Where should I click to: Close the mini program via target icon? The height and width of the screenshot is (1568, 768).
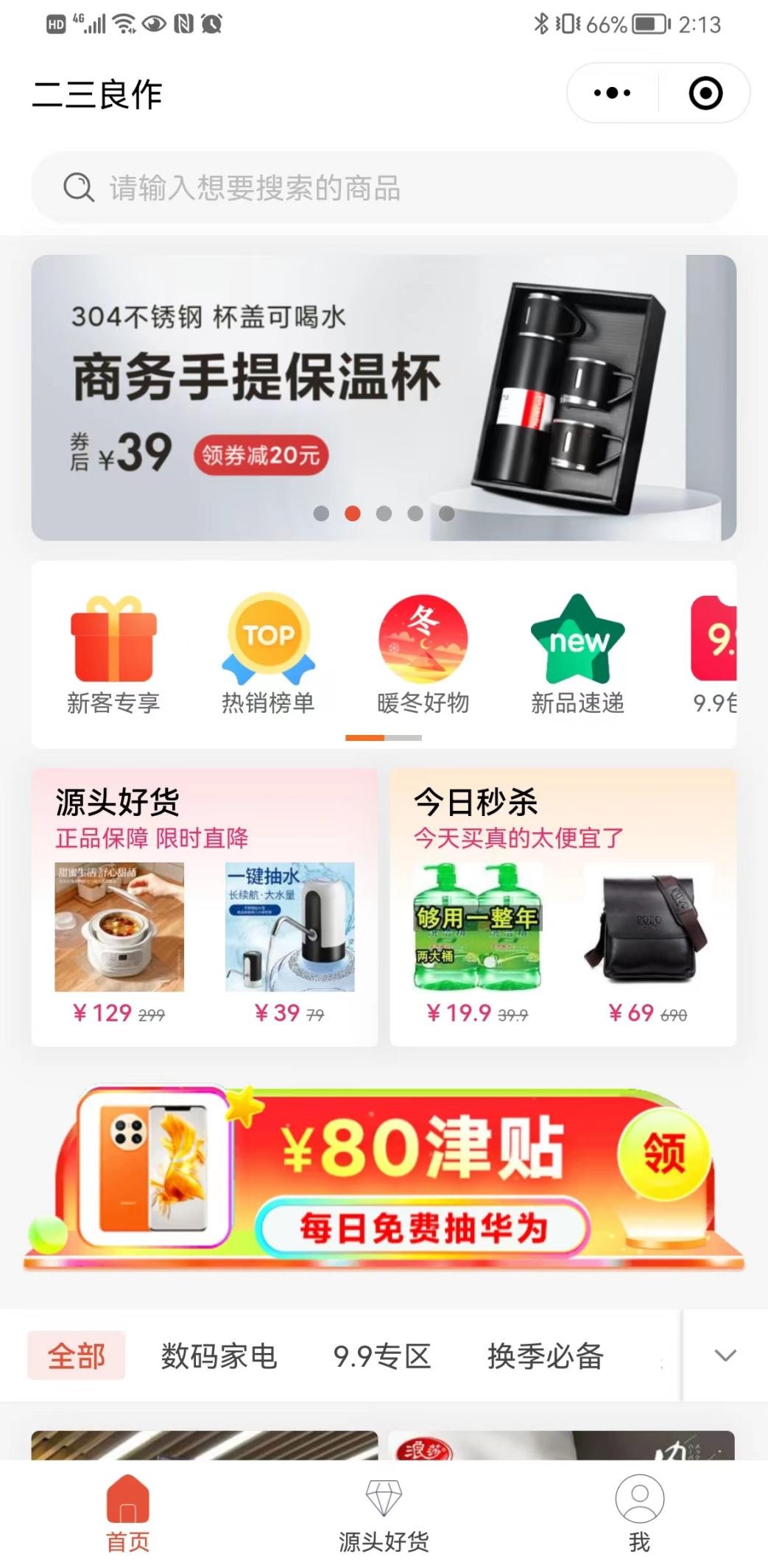[705, 94]
